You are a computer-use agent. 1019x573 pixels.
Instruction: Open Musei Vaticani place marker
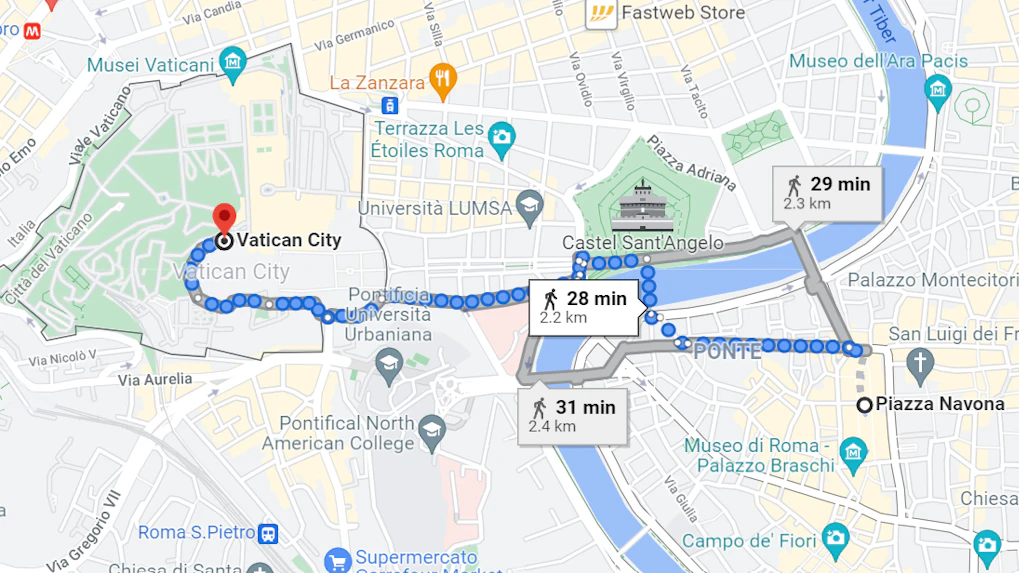pyautogui.click(x=232, y=64)
